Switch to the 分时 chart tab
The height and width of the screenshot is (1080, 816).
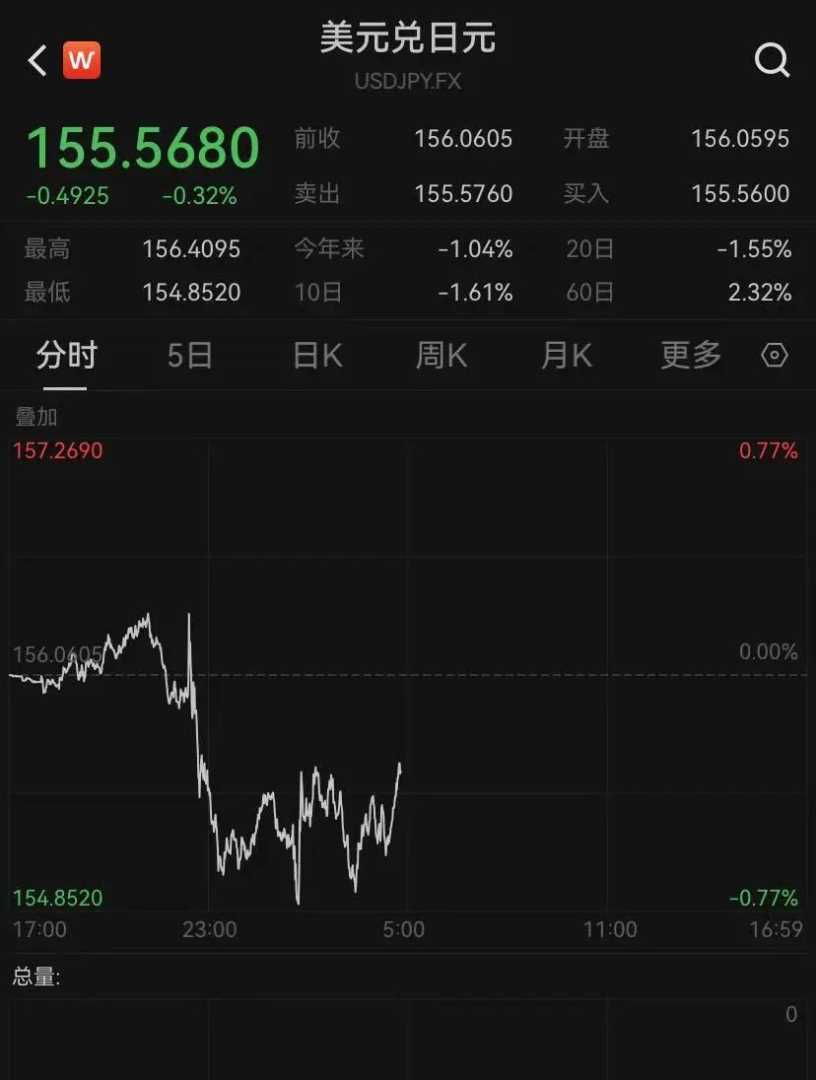(x=67, y=355)
